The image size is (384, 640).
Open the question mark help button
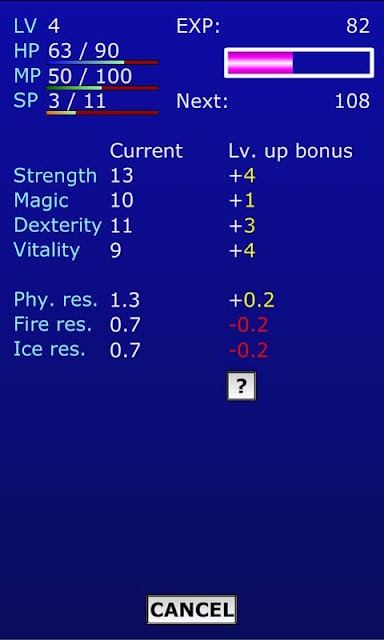click(242, 386)
